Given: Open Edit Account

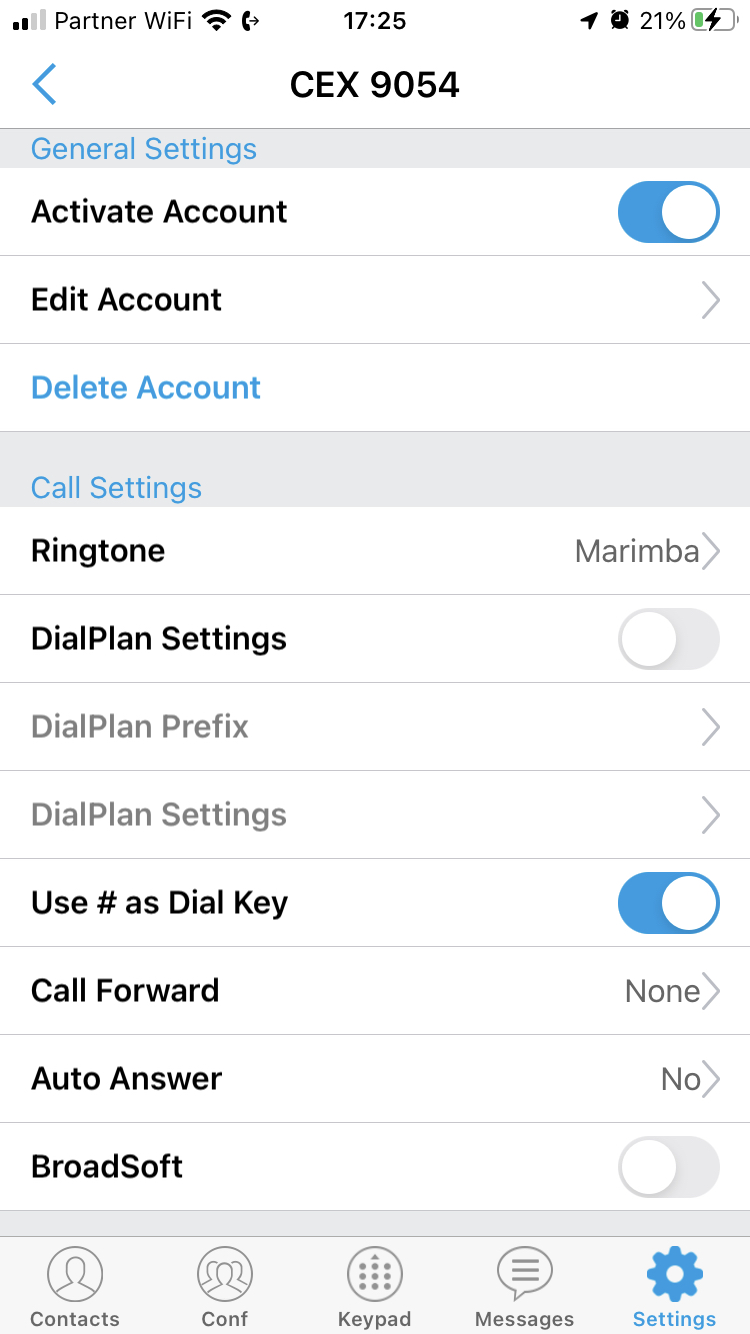Looking at the screenshot, I should click(375, 300).
